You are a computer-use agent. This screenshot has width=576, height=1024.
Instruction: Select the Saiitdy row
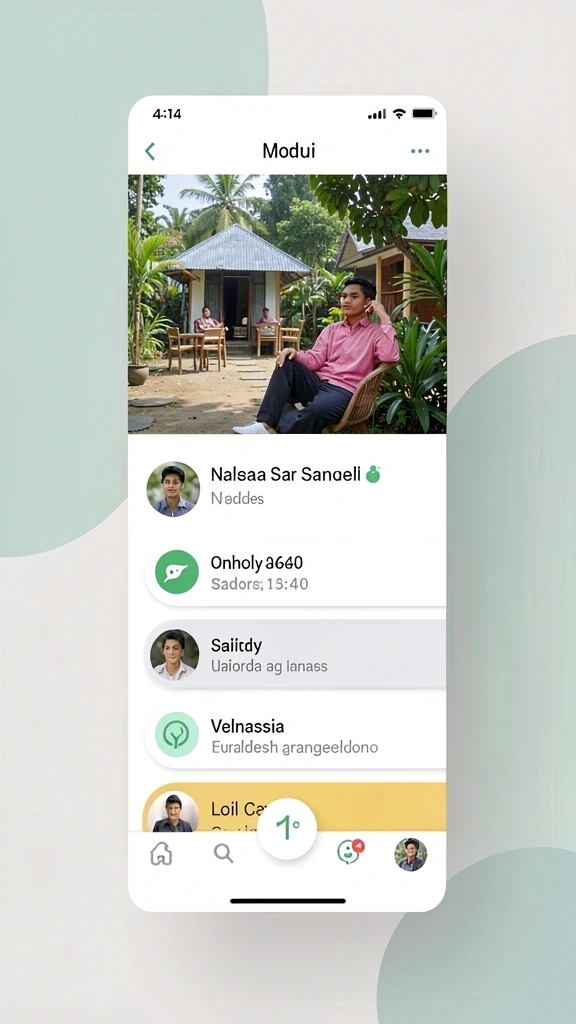pos(296,654)
